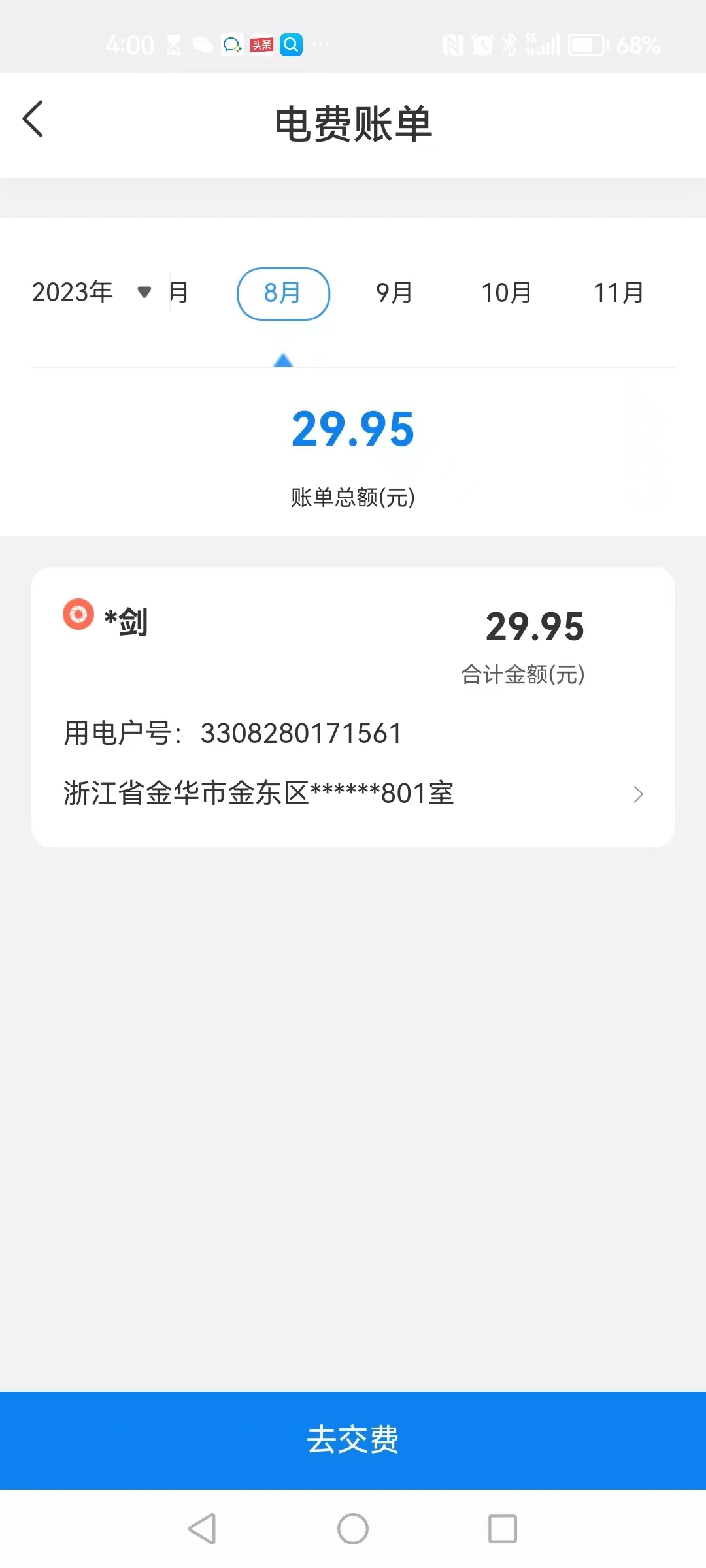706x1568 pixels.
Task: Switch to the 9月 bill
Action: (394, 293)
